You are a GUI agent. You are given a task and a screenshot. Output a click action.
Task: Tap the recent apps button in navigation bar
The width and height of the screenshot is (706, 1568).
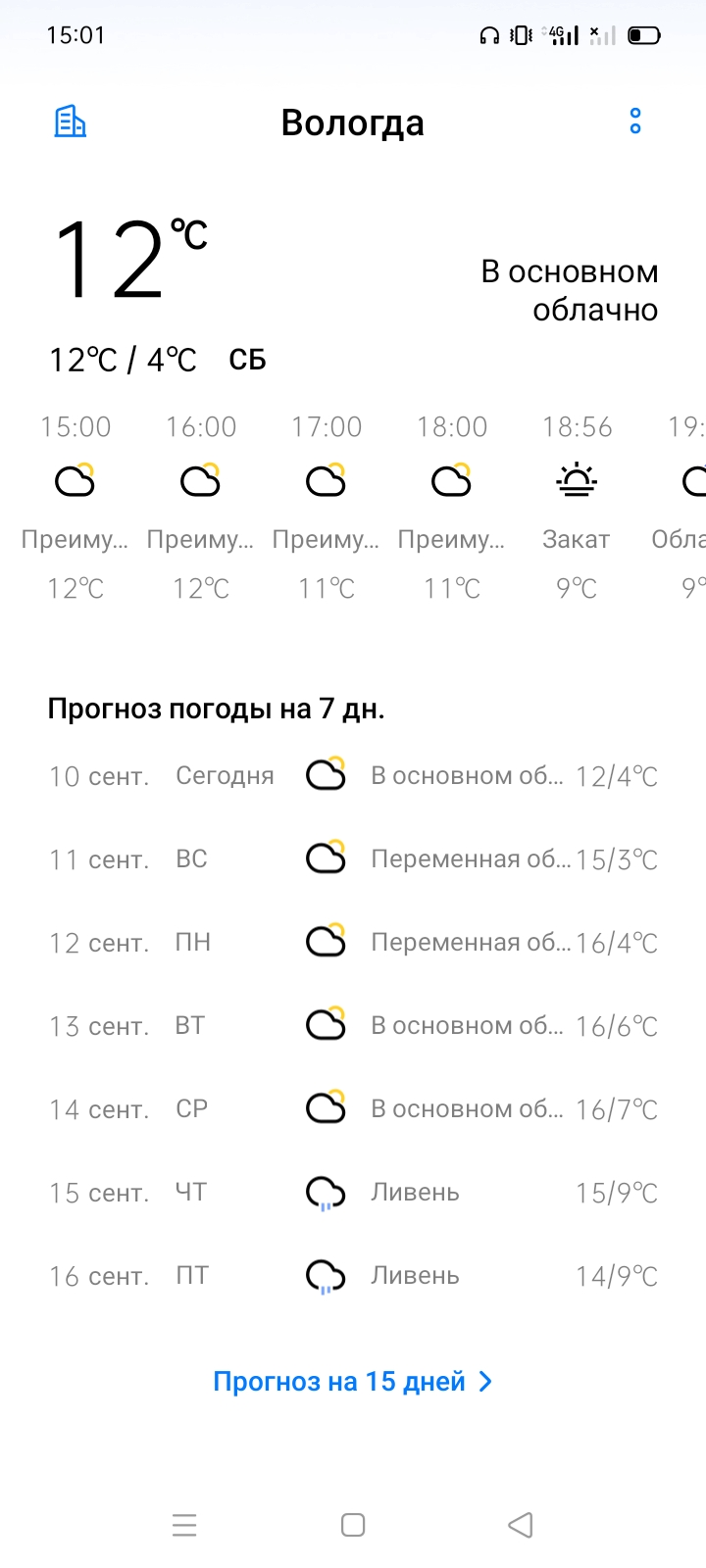184,1525
